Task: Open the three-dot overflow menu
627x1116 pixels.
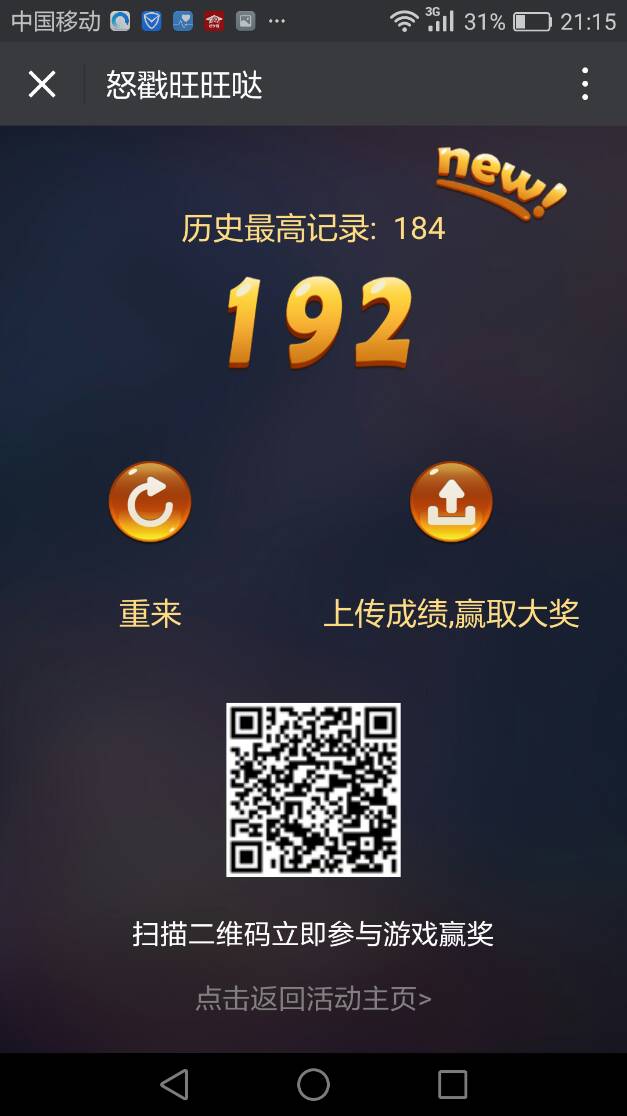Action: 585,85
